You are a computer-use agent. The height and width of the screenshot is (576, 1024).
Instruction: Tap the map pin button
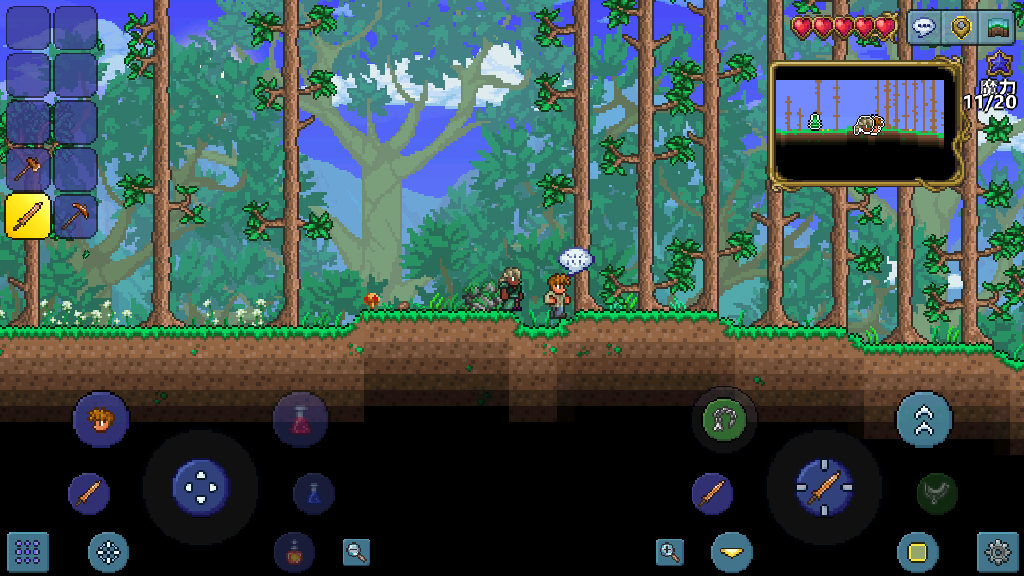pyautogui.click(x=961, y=27)
